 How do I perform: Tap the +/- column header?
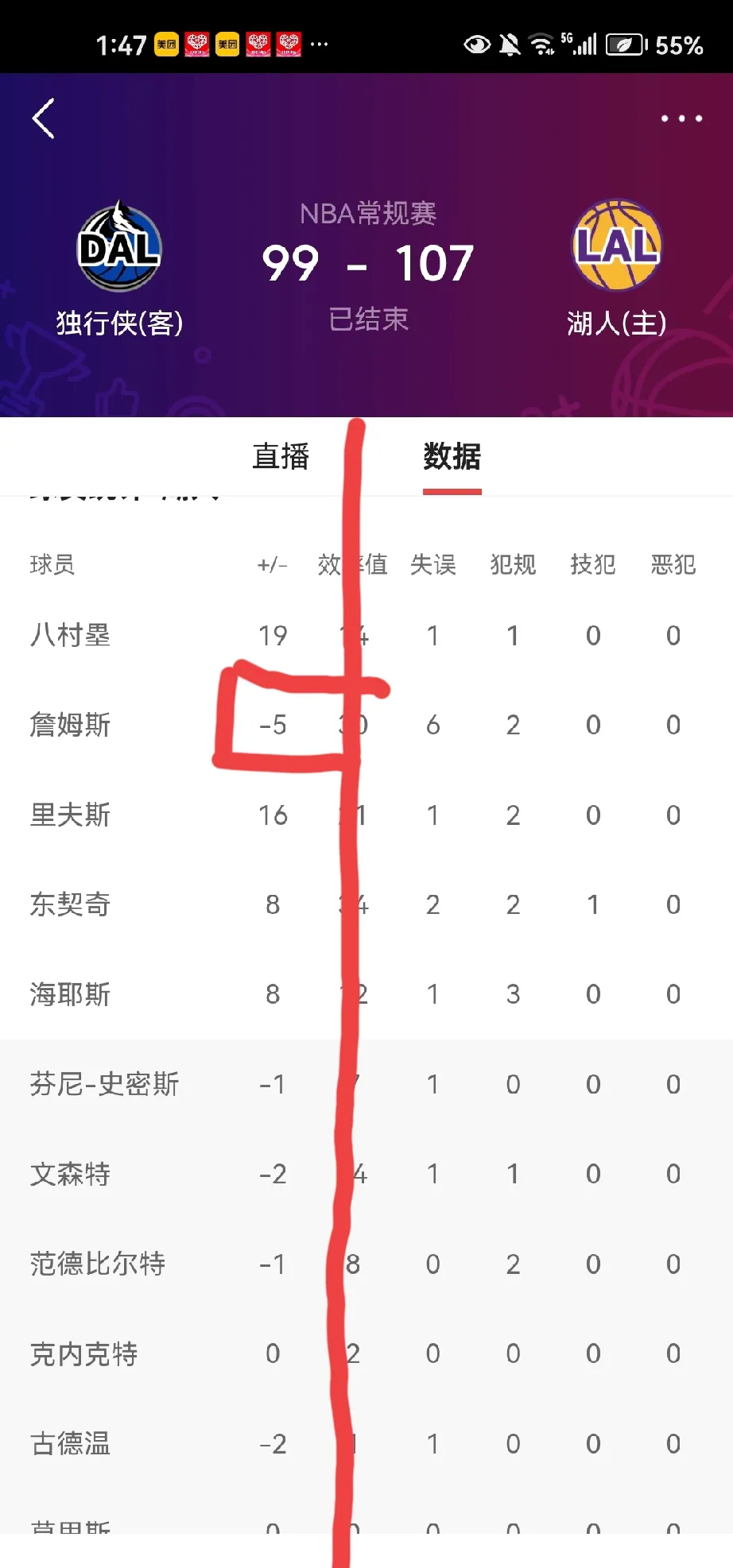[270, 564]
